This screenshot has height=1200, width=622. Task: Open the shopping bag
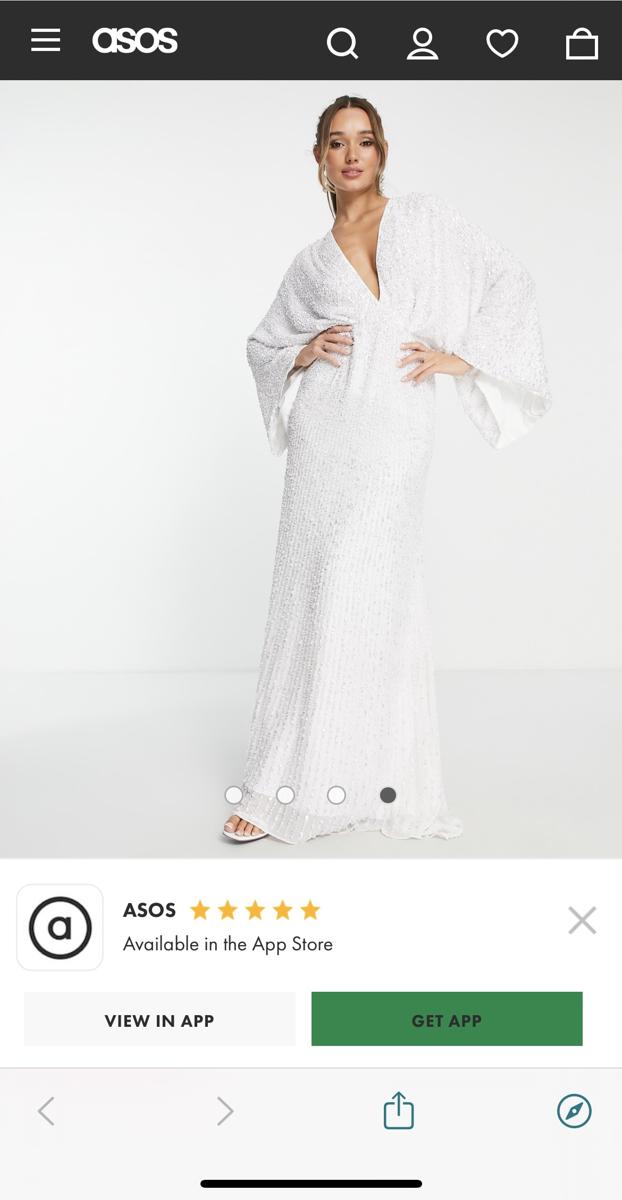[582, 43]
